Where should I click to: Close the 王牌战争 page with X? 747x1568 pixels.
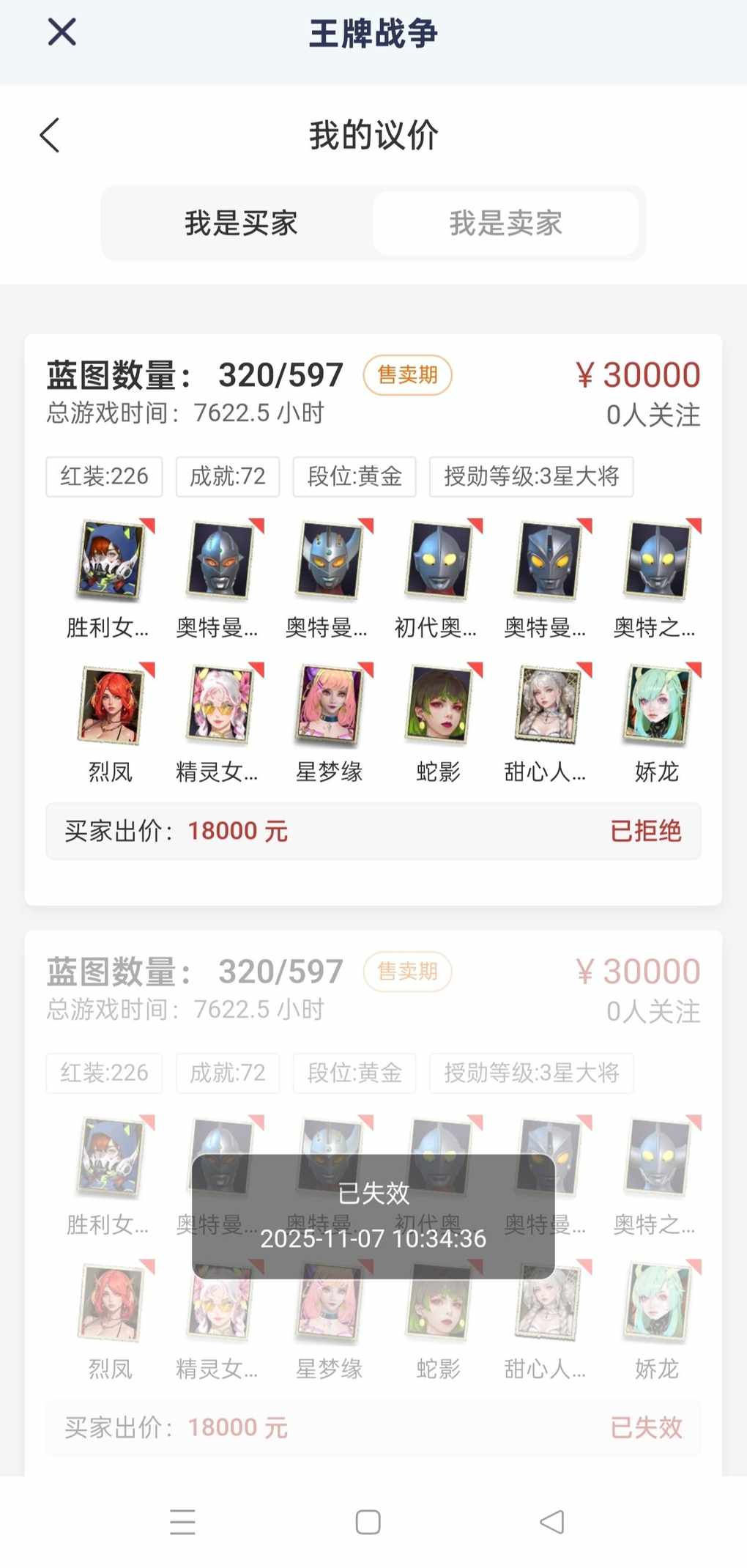click(x=62, y=32)
